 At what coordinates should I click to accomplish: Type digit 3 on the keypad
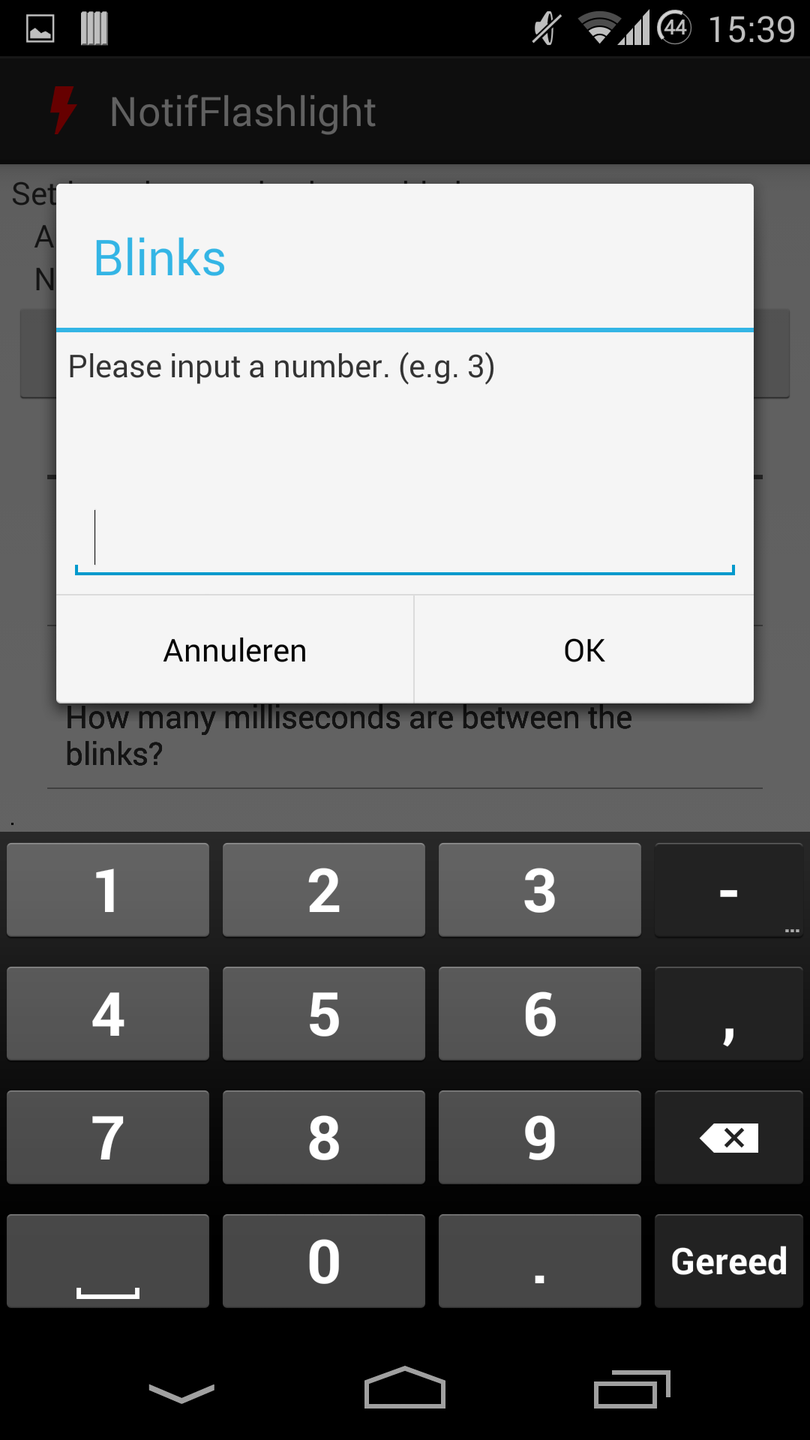point(540,890)
